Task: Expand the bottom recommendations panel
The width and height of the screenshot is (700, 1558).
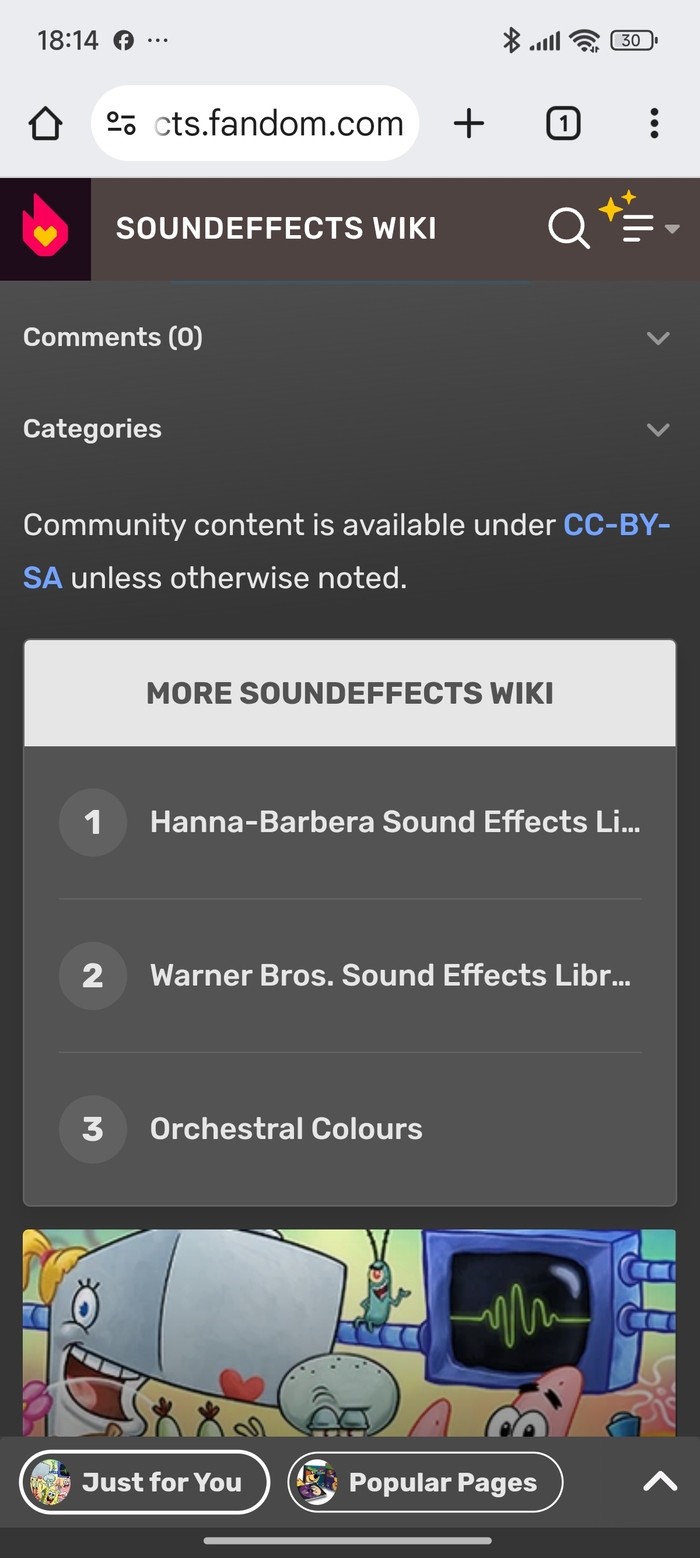Action: click(x=659, y=1482)
